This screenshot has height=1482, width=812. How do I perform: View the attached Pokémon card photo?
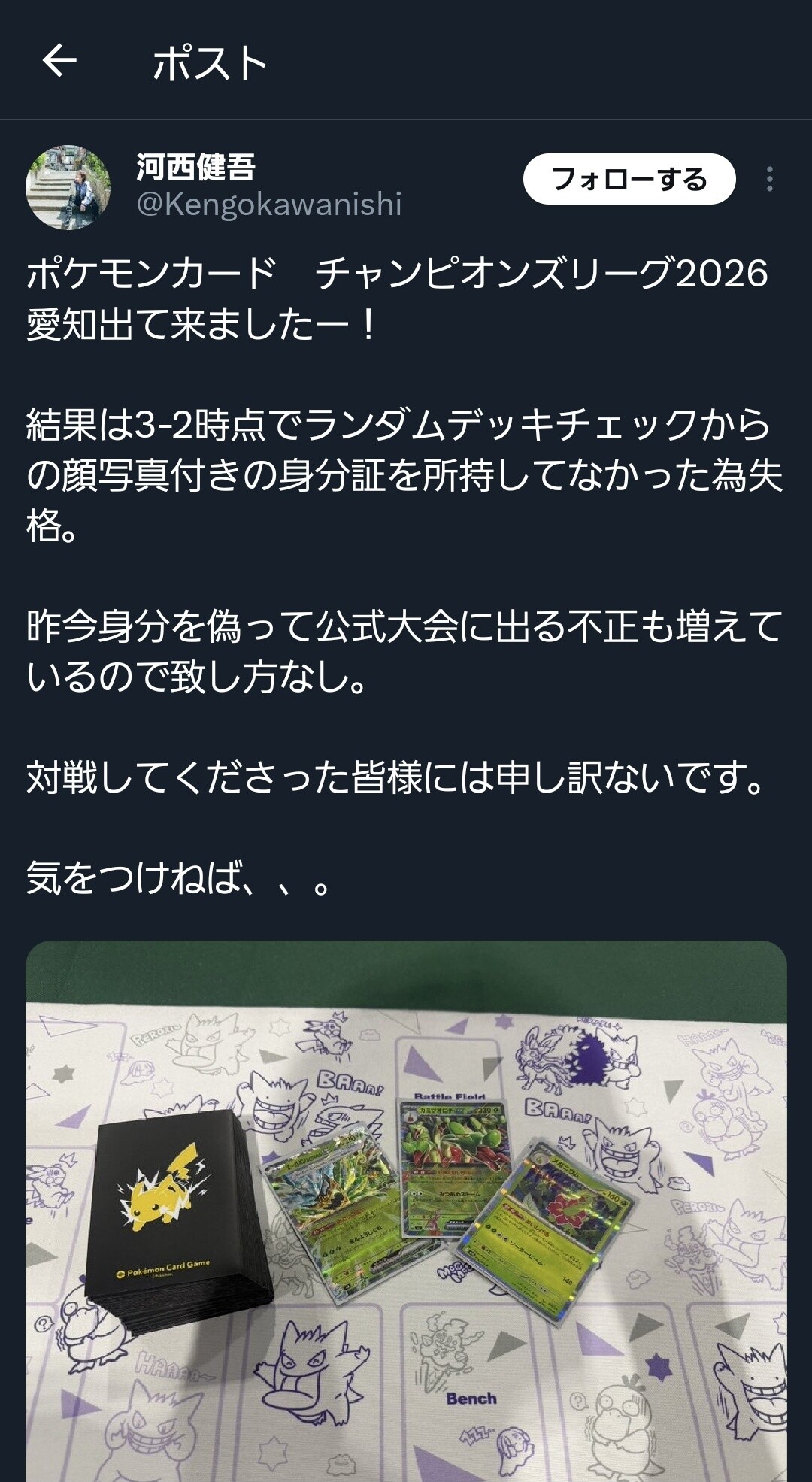tap(406, 1211)
